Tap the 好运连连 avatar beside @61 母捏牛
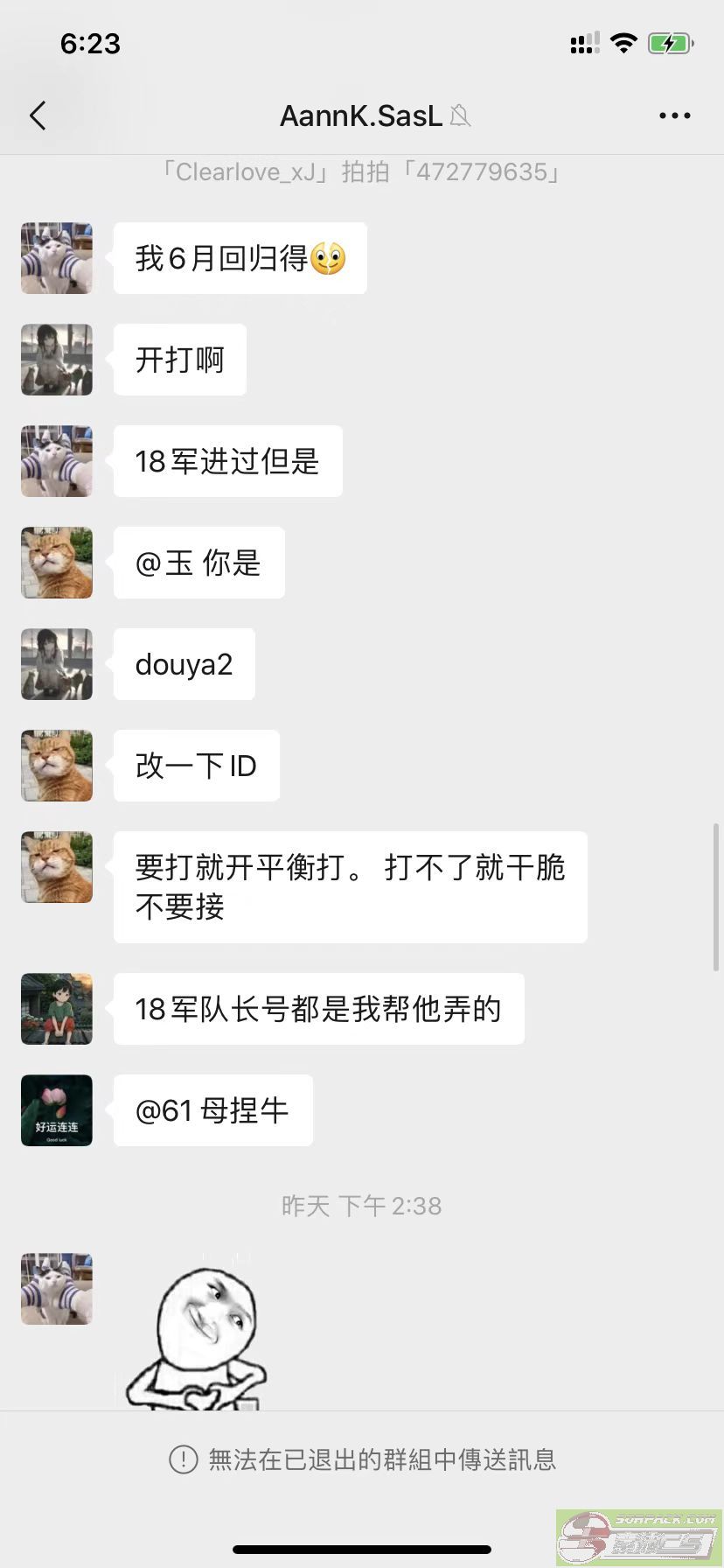Screen dimensions: 724x1568 (57, 1110)
